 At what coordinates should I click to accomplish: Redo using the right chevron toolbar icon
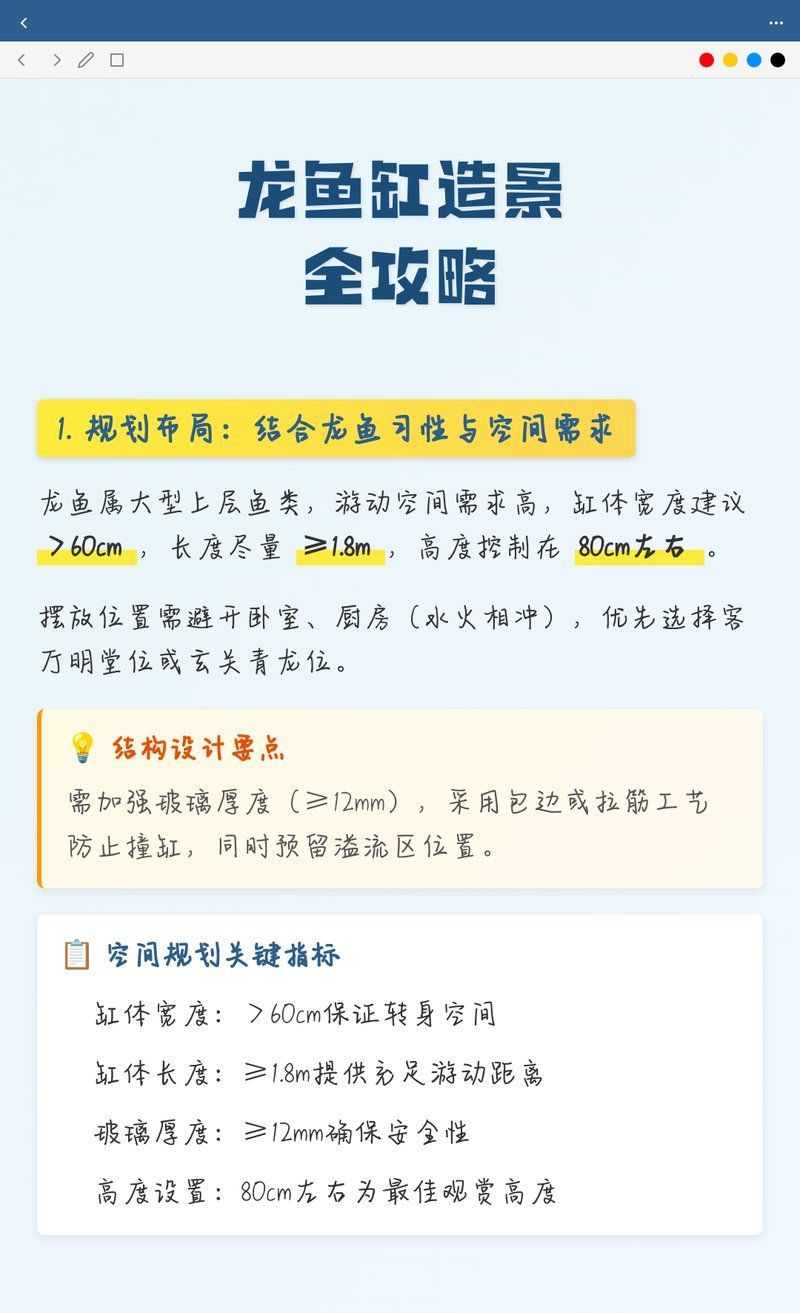(x=57, y=60)
